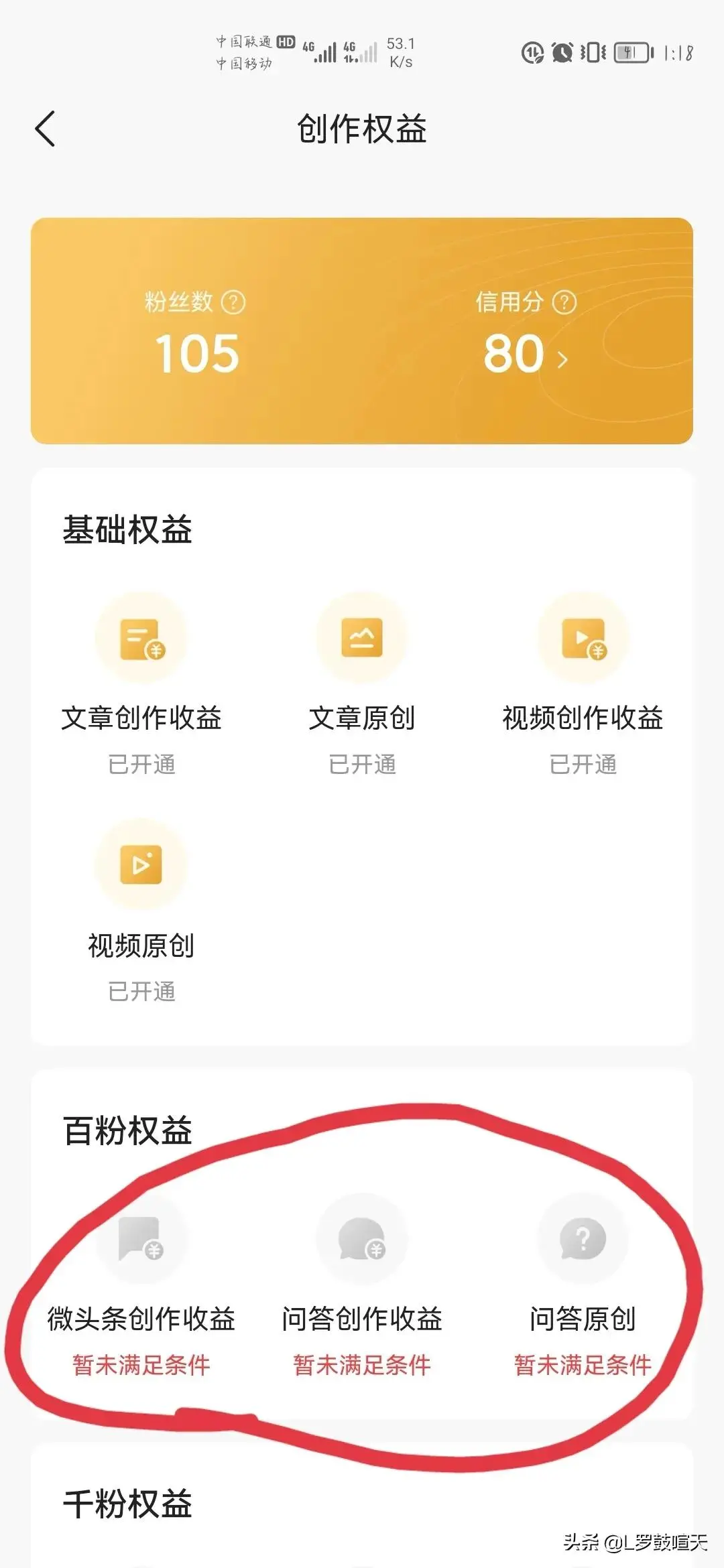Open 视频原创 benefit
Screen dimensions: 724x1568
[x=141, y=911]
